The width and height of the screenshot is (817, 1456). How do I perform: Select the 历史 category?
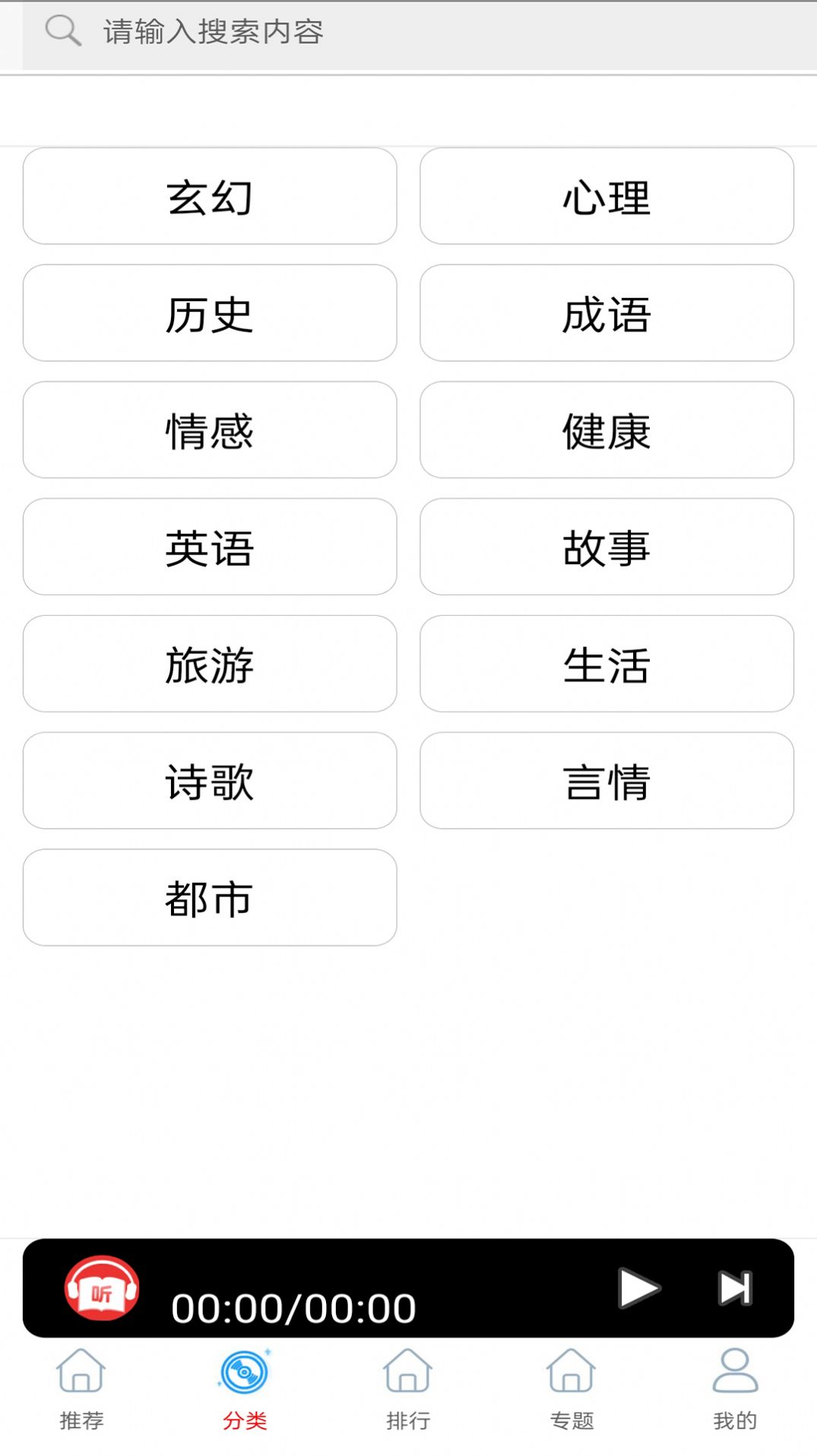tap(209, 313)
